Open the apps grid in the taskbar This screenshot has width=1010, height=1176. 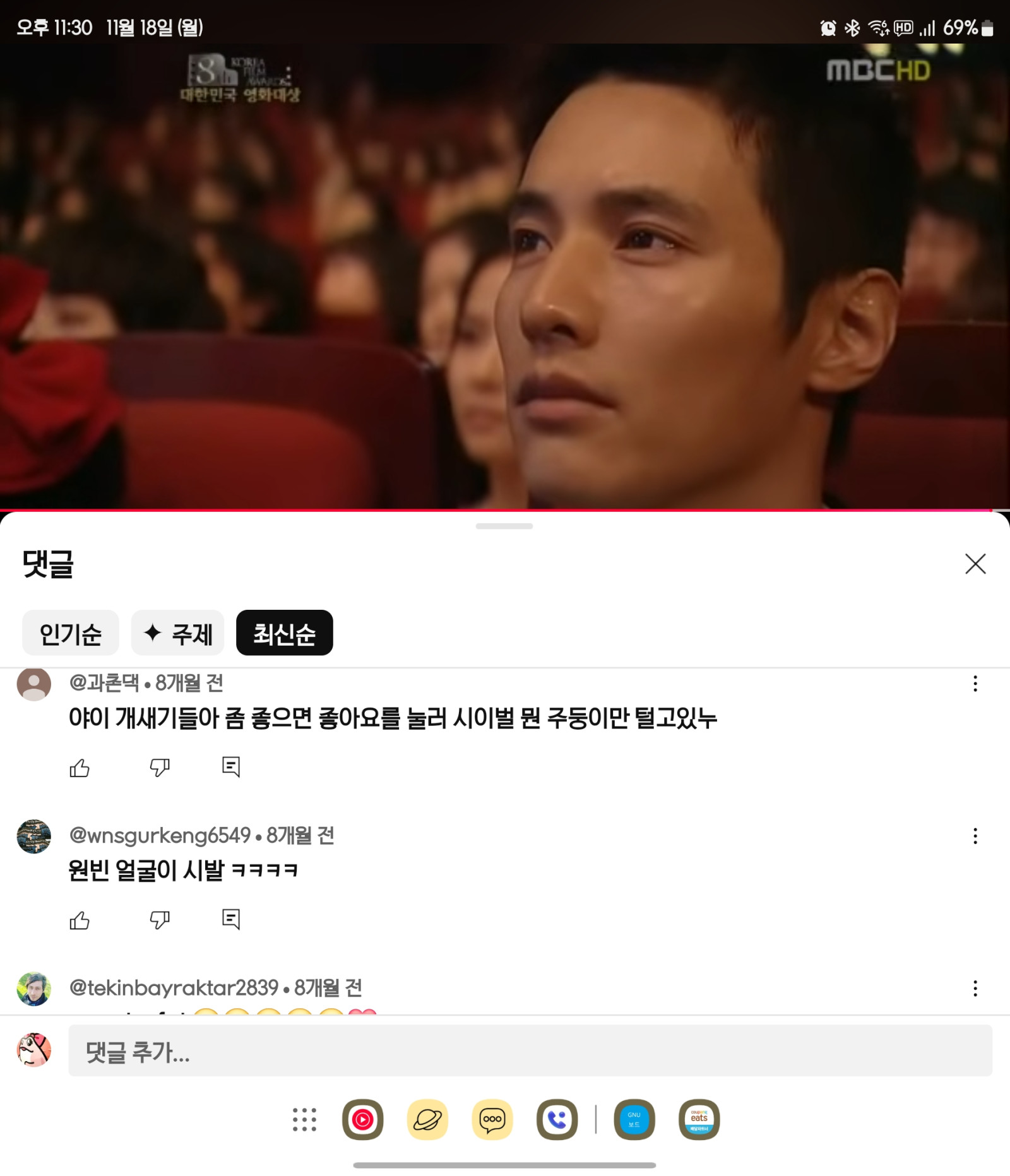pyautogui.click(x=304, y=1120)
